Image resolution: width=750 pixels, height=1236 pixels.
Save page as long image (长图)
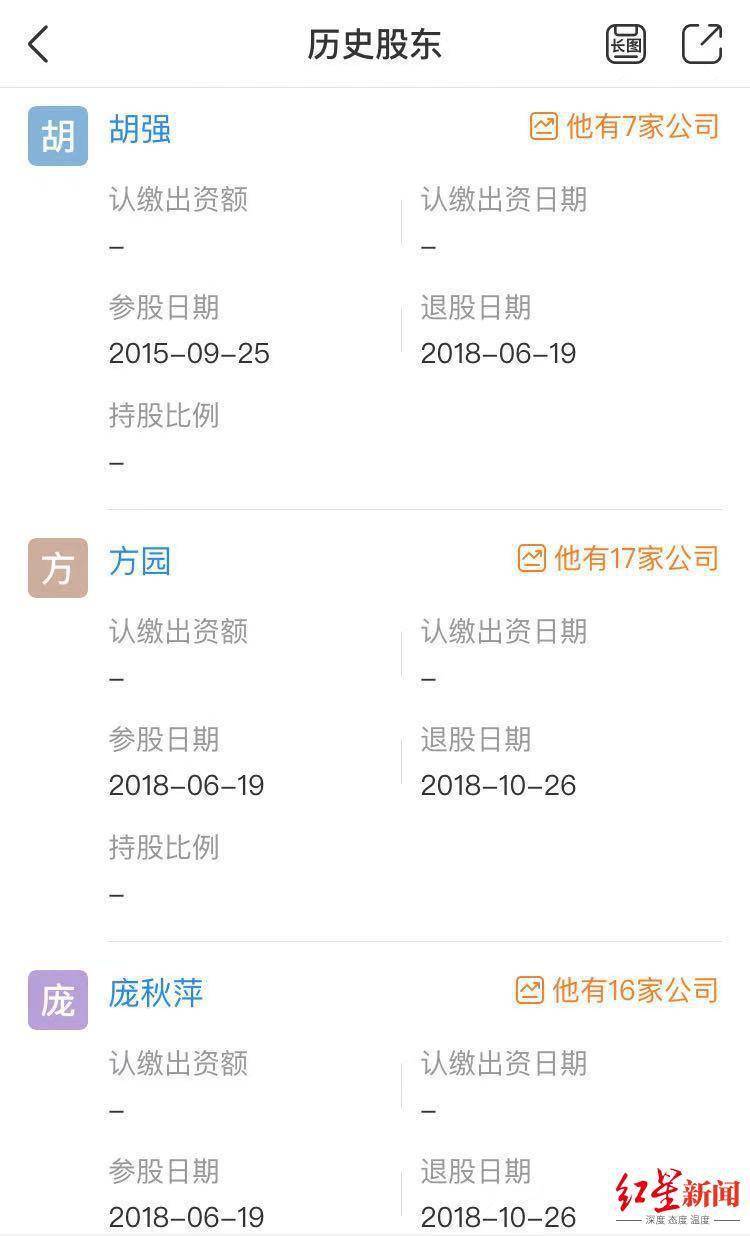tap(626, 45)
